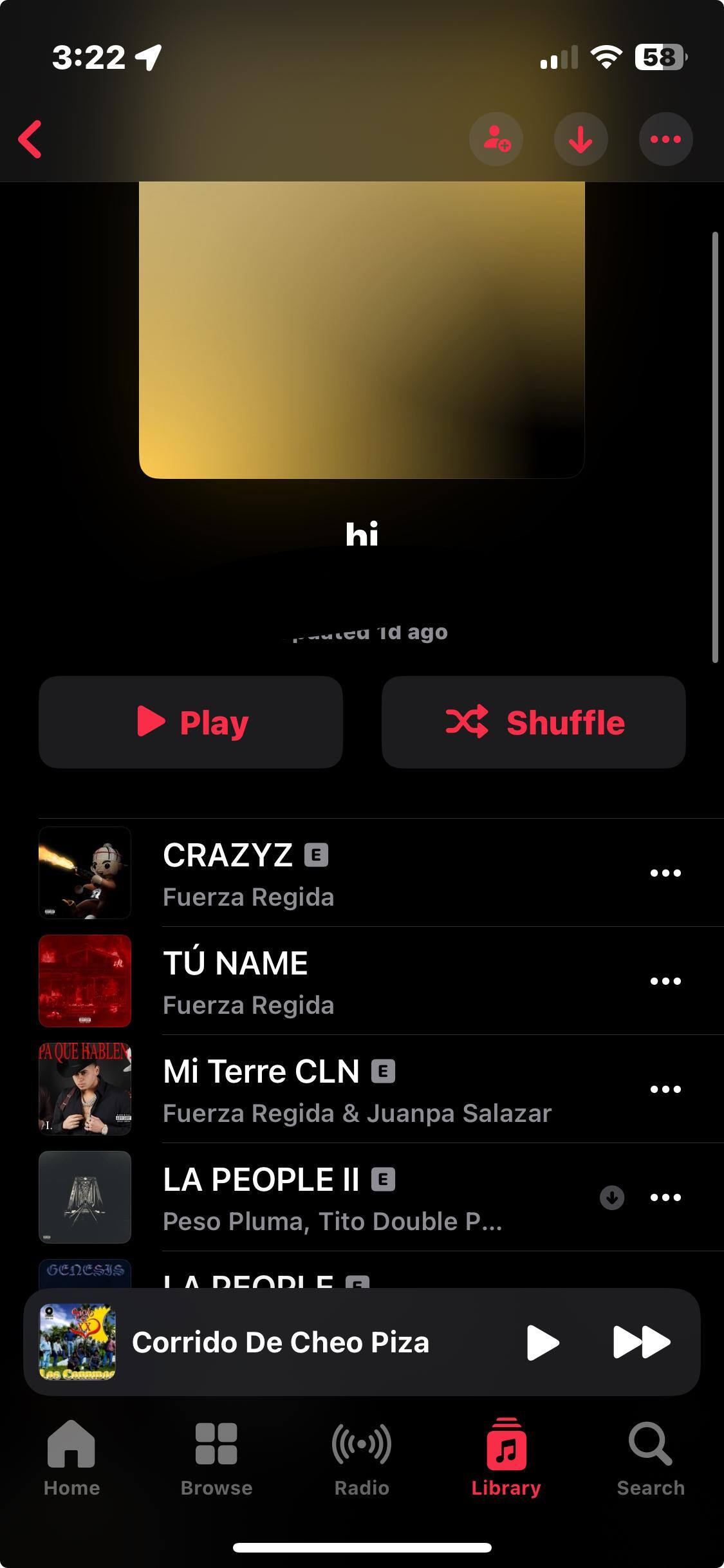The width and height of the screenshot is (724, 1568).
Task: Open more options for LA PEOPLE II
Action: (665, 1197)
